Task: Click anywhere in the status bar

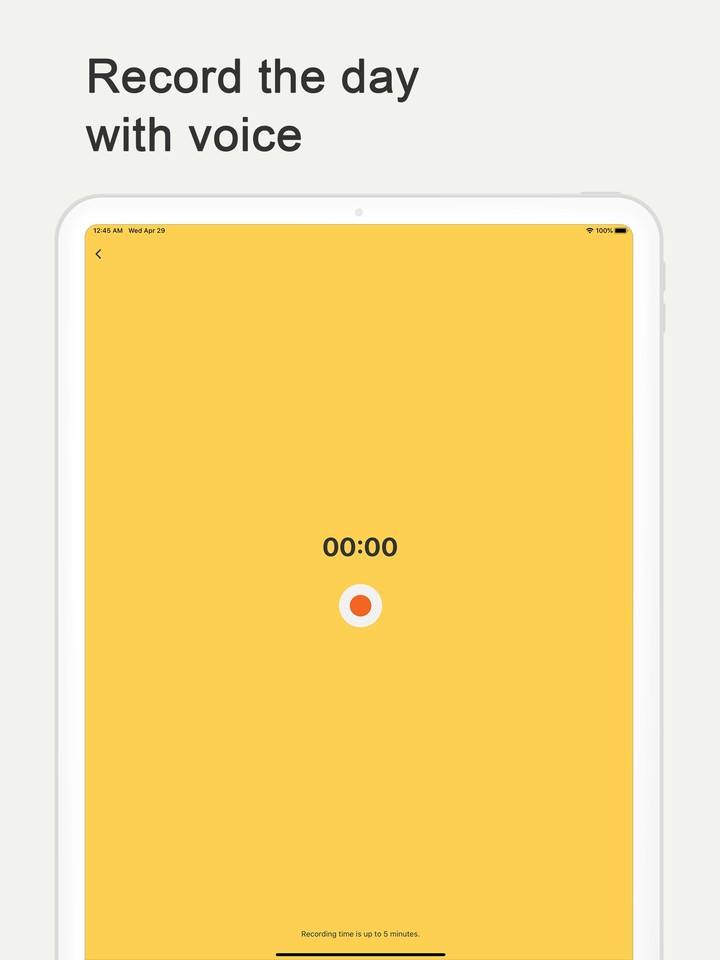Action: coord(360,229)
